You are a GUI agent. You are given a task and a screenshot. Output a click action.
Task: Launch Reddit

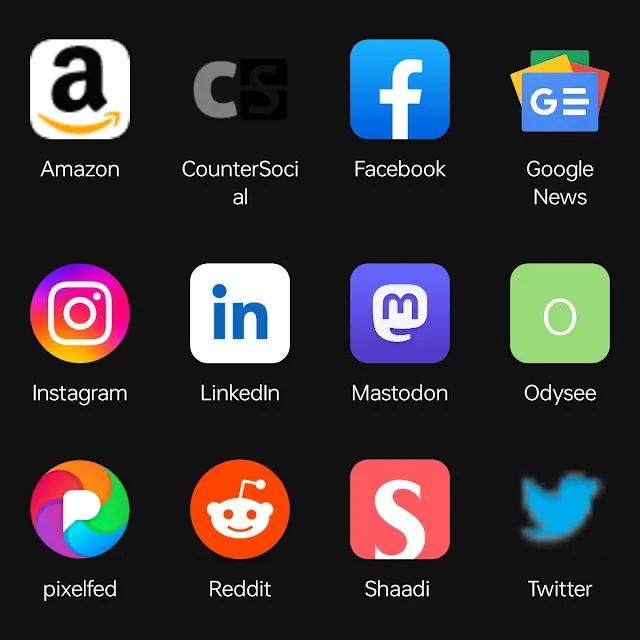(x=240, y=509)
